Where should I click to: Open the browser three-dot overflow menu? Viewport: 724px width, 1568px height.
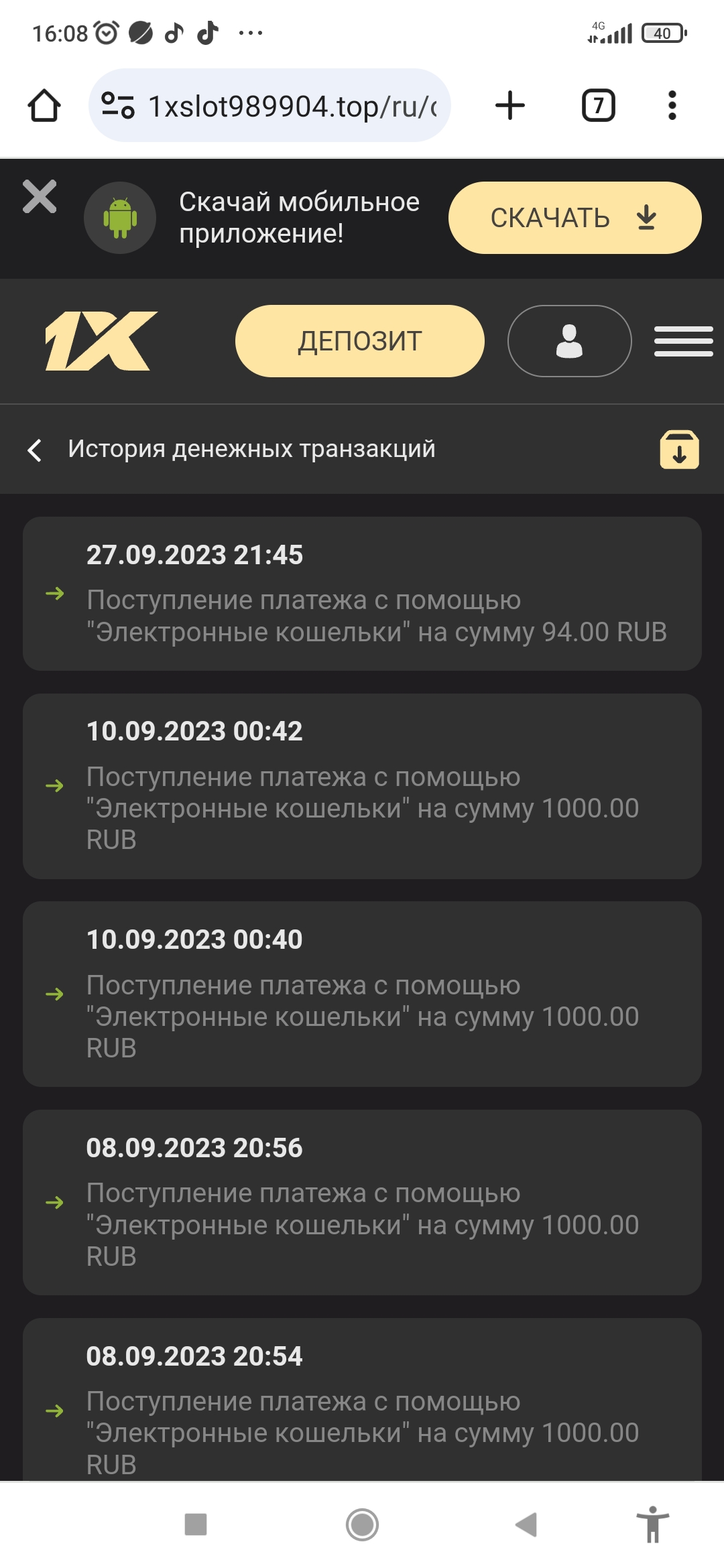click(672, 105)
